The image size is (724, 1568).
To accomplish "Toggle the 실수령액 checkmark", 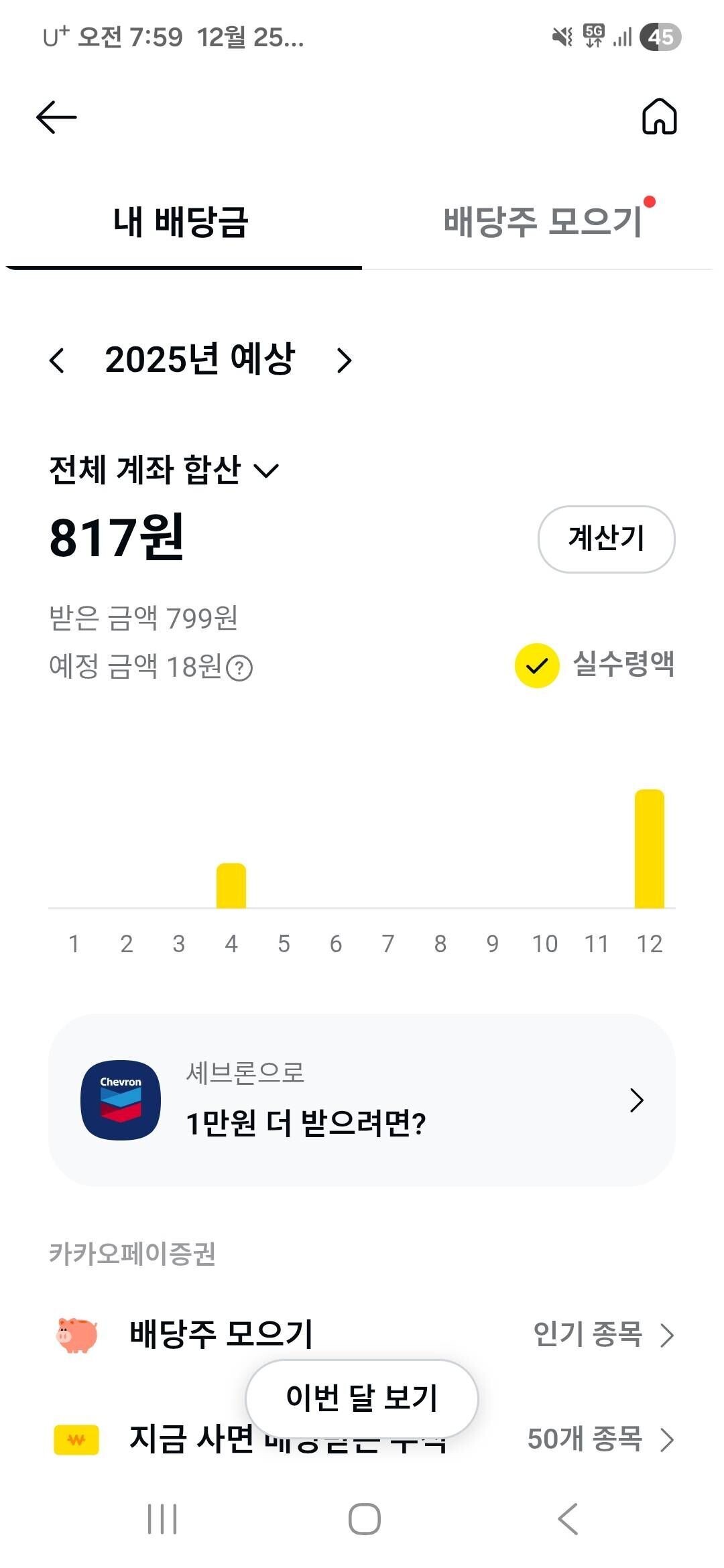I will (x=535, y=665).
